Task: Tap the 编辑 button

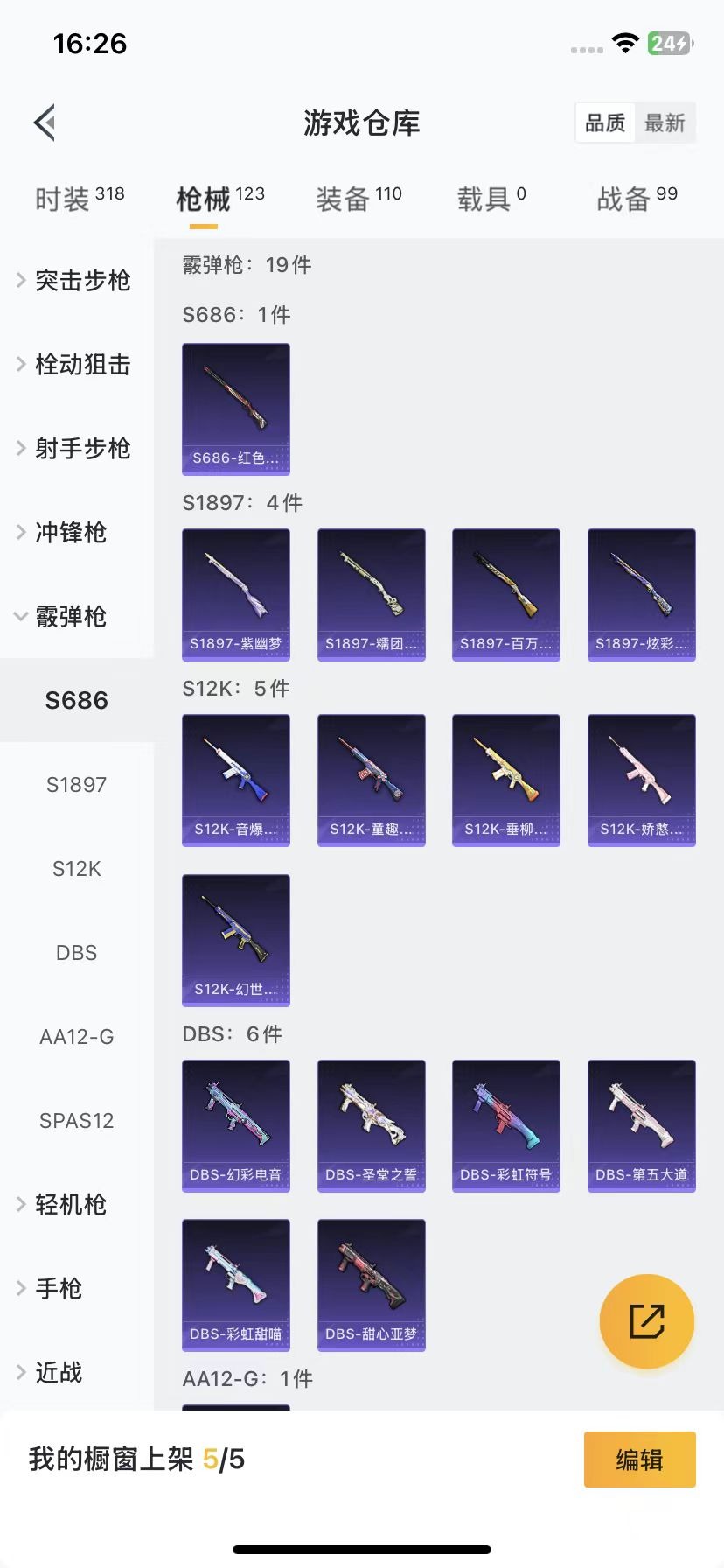Action: tap(639, 1459)
